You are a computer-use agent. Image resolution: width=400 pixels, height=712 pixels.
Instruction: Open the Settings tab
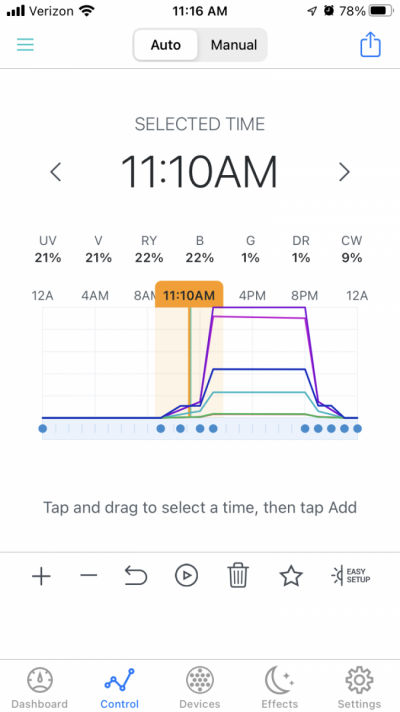coord(359,688)
